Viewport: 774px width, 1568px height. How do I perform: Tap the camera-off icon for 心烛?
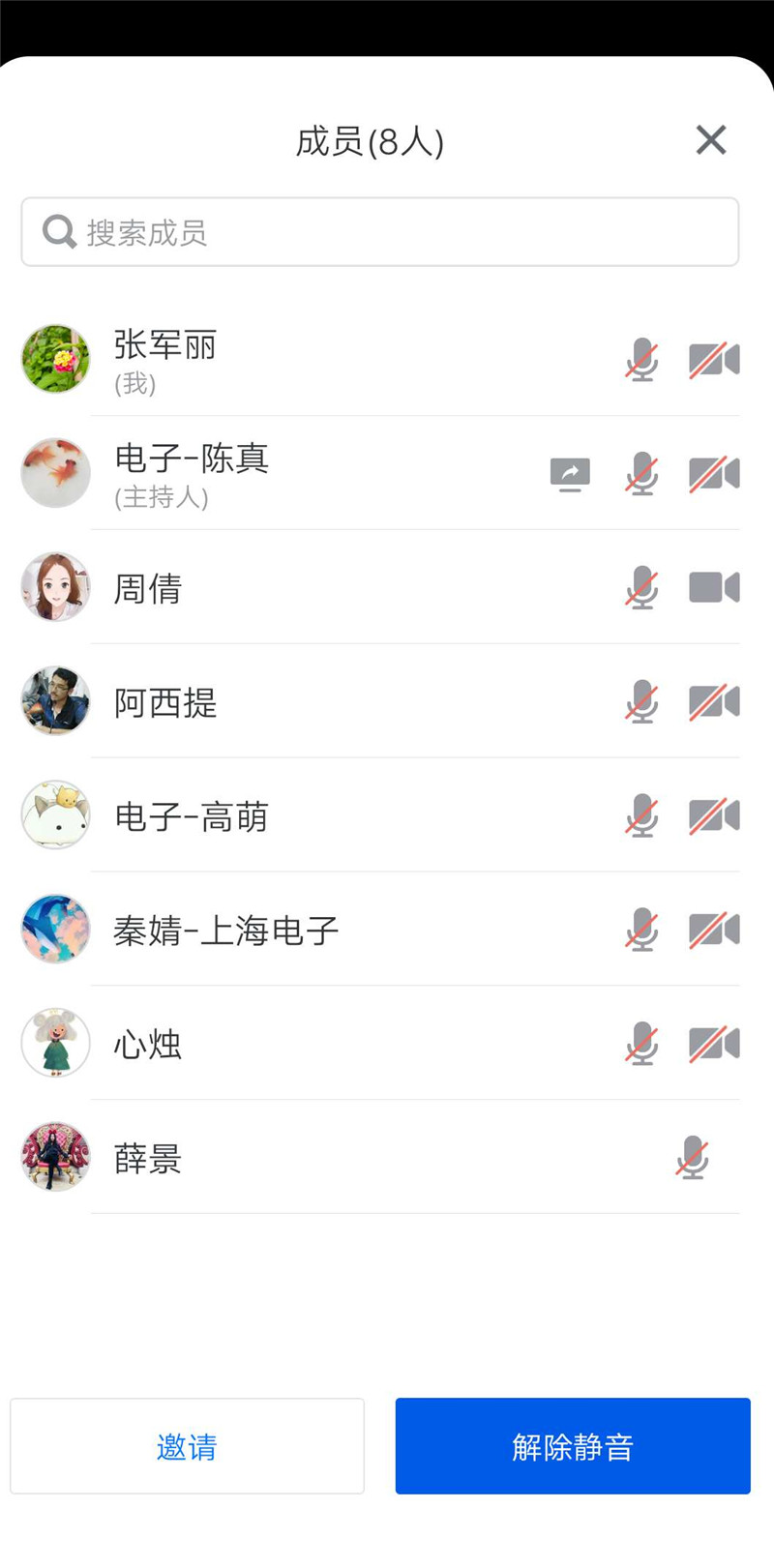click(x=714, y=1044)
